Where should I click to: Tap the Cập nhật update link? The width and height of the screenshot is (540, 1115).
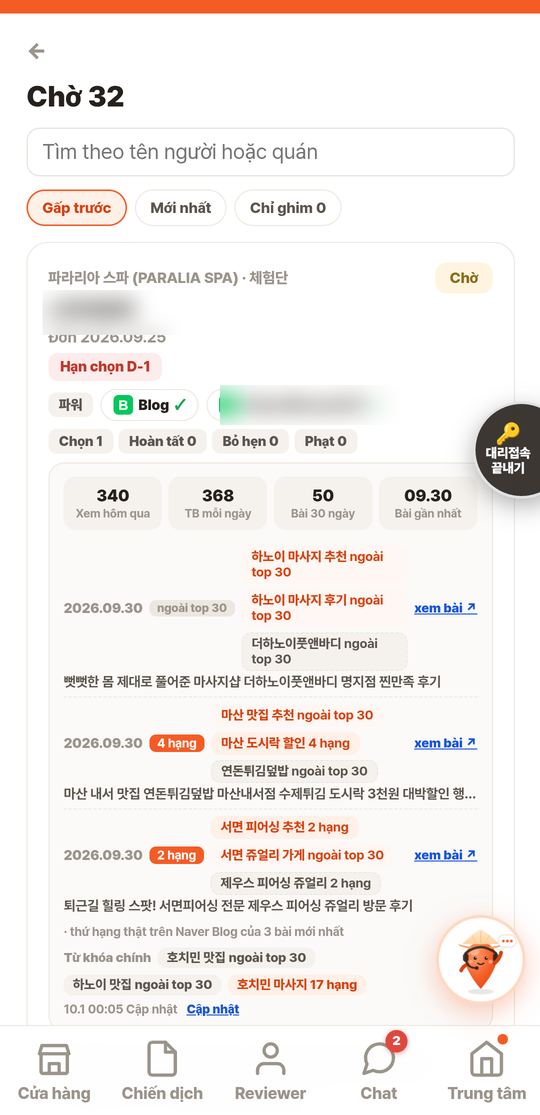(x=213, y=1009)
